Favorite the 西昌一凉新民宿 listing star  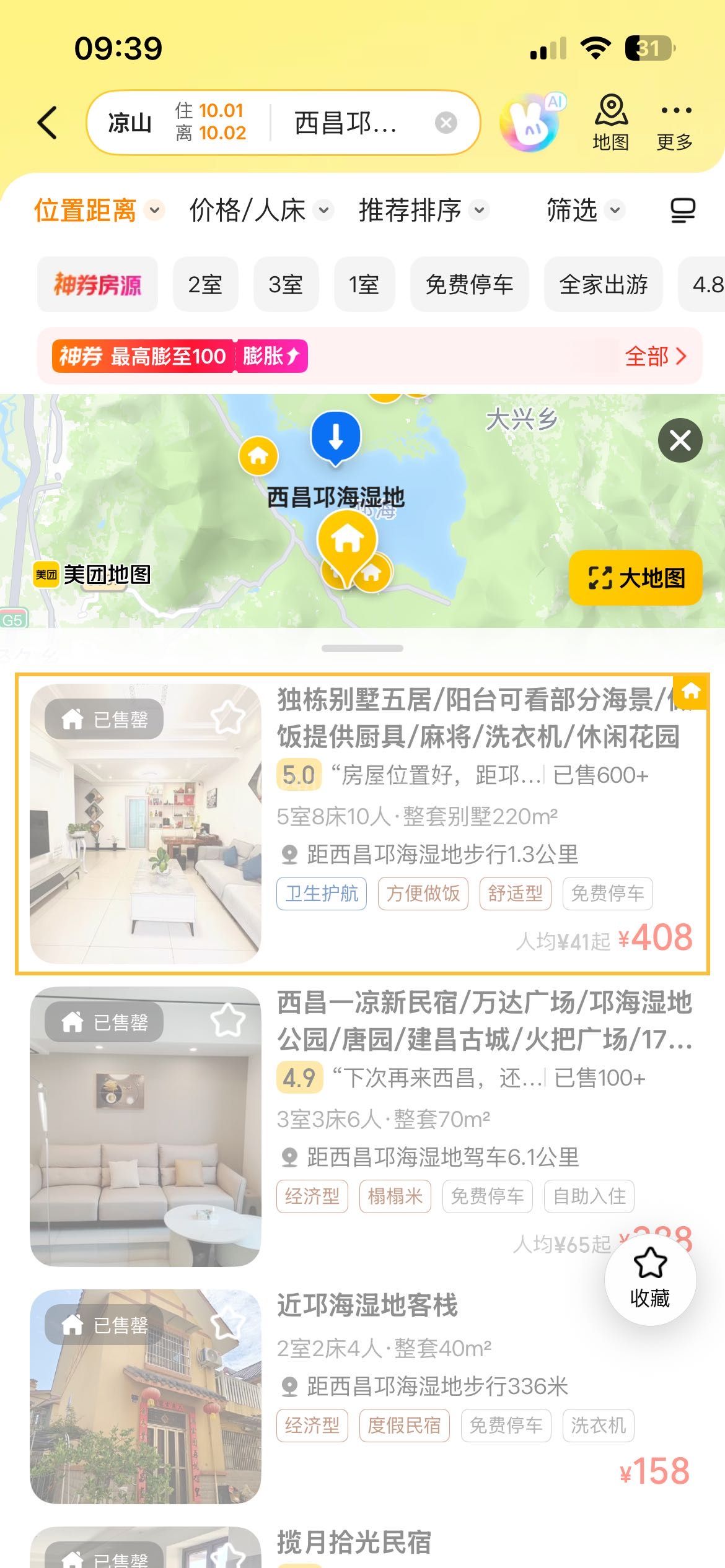pos(227,1021)
